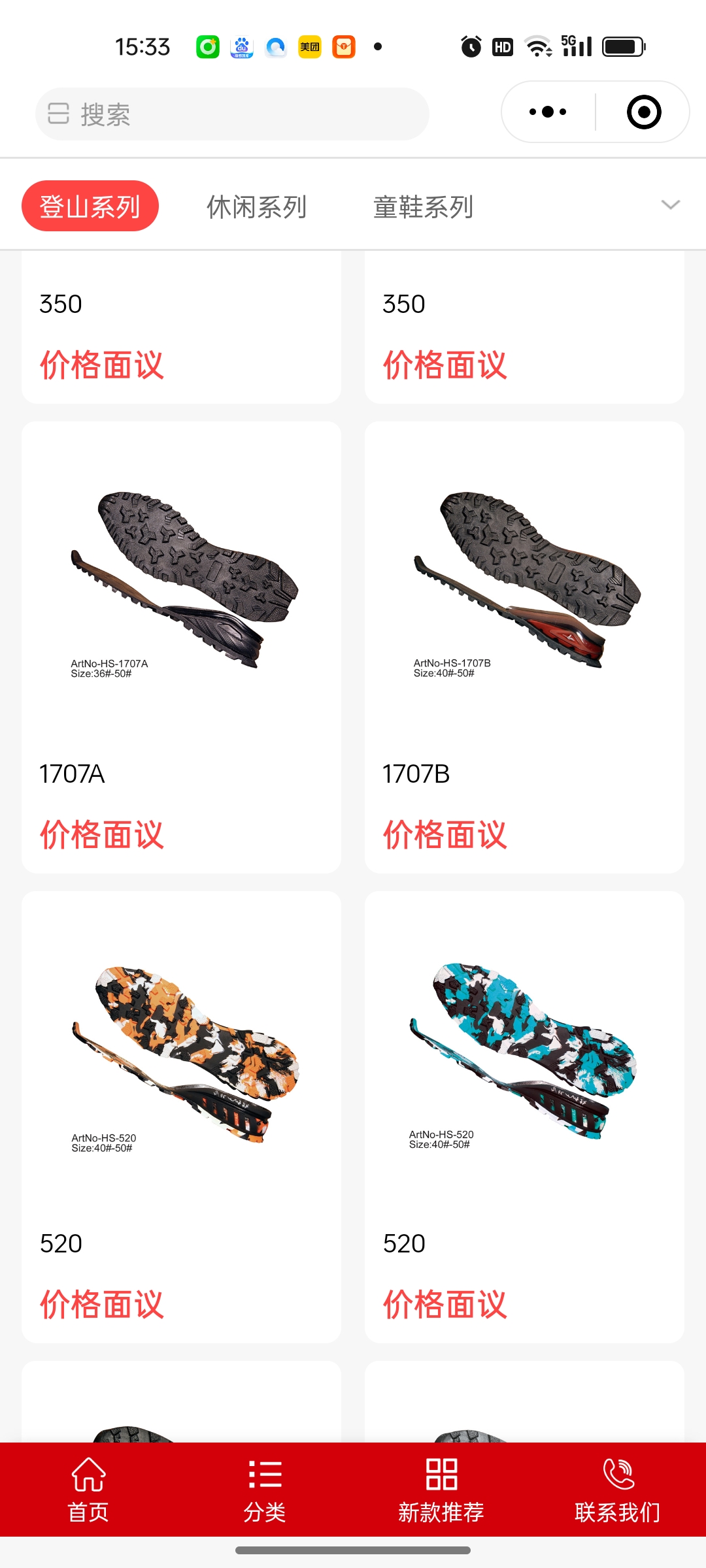
Task: Open the 联系我们 contact tab
Action: (x=618, y=1490)
